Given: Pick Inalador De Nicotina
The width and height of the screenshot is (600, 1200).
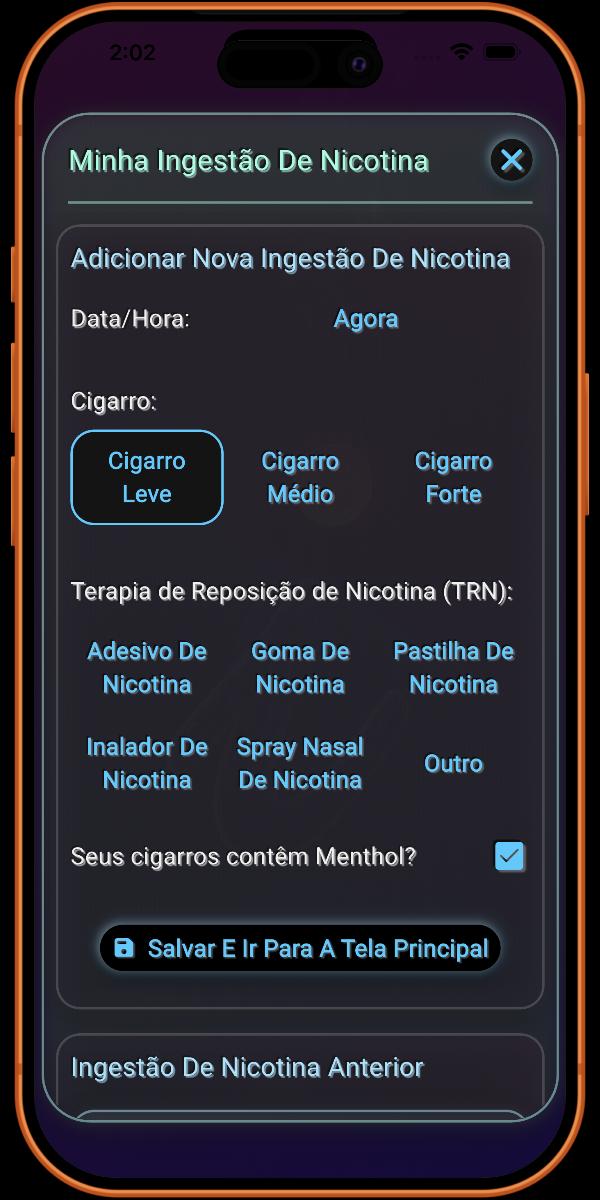Looking at the screenshot, I should click(x=147, y=763).
